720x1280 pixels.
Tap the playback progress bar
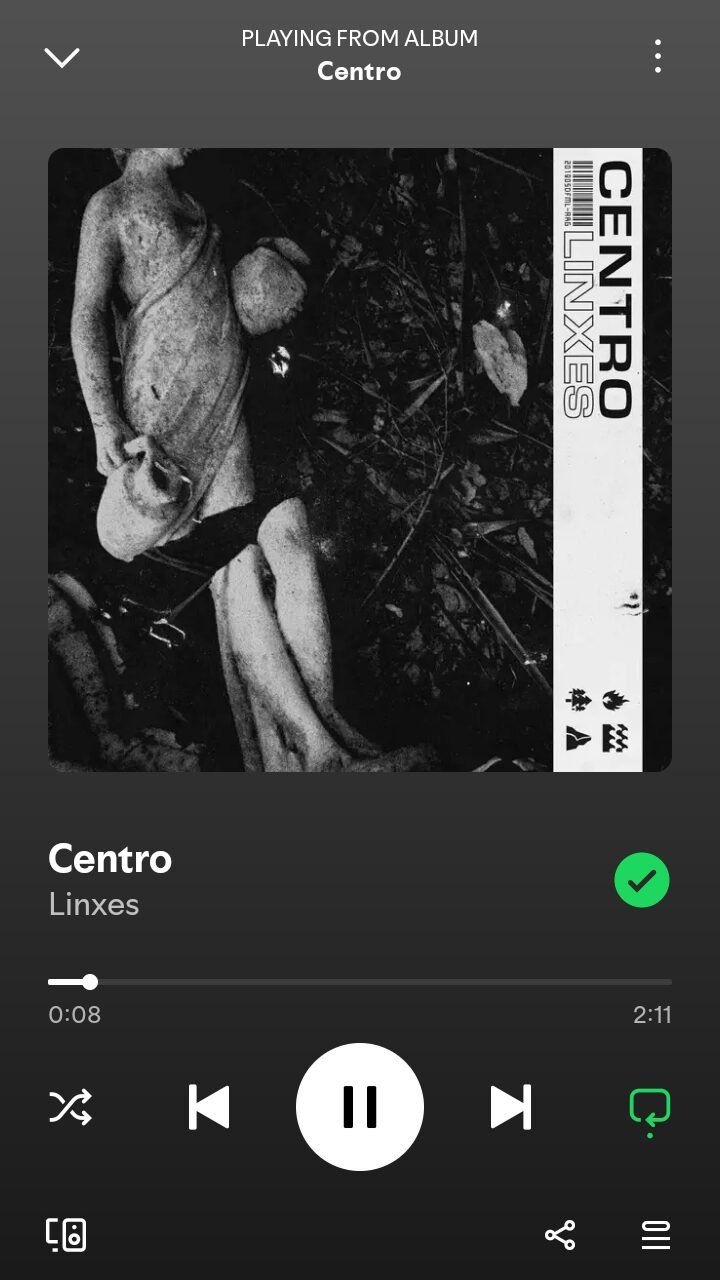pos(360,982)
